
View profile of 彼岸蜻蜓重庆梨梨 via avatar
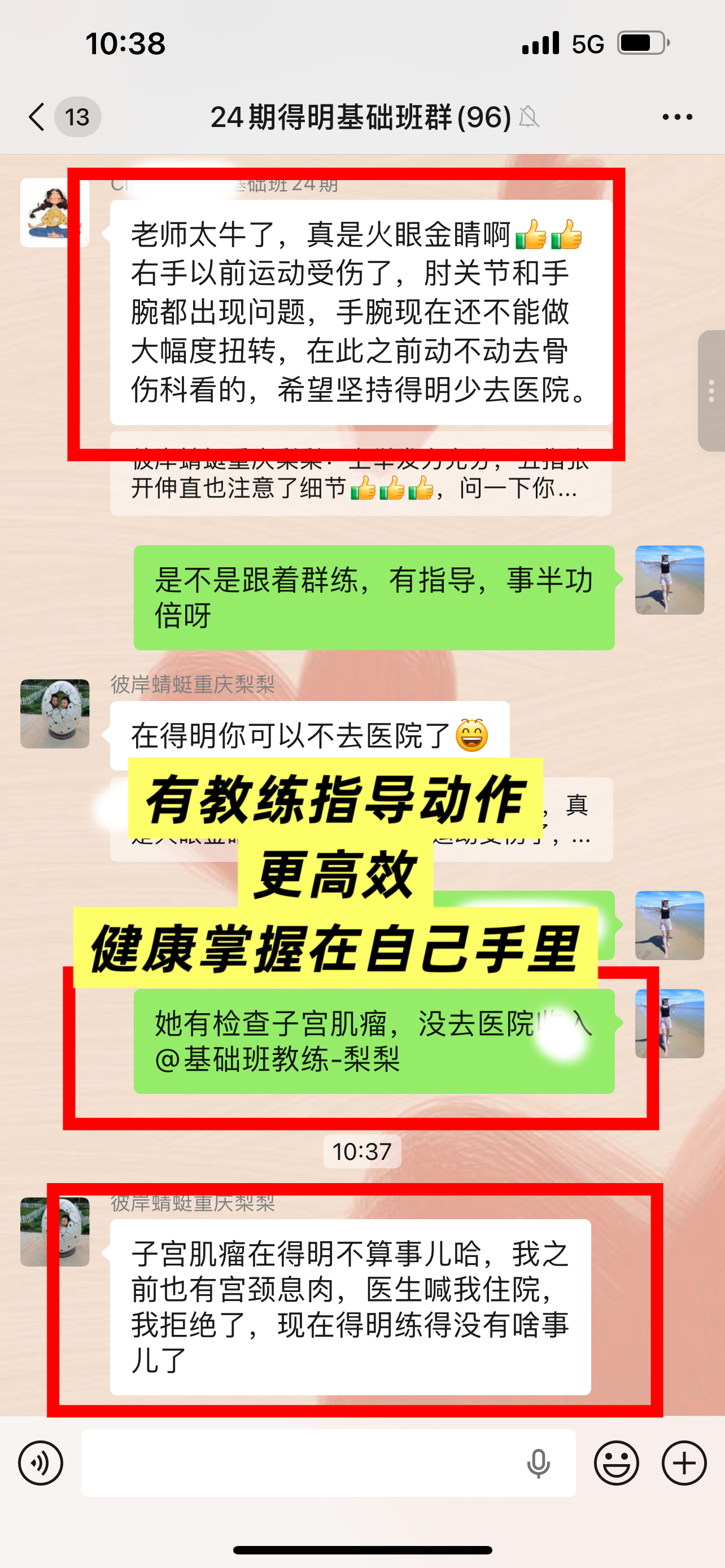55,713
